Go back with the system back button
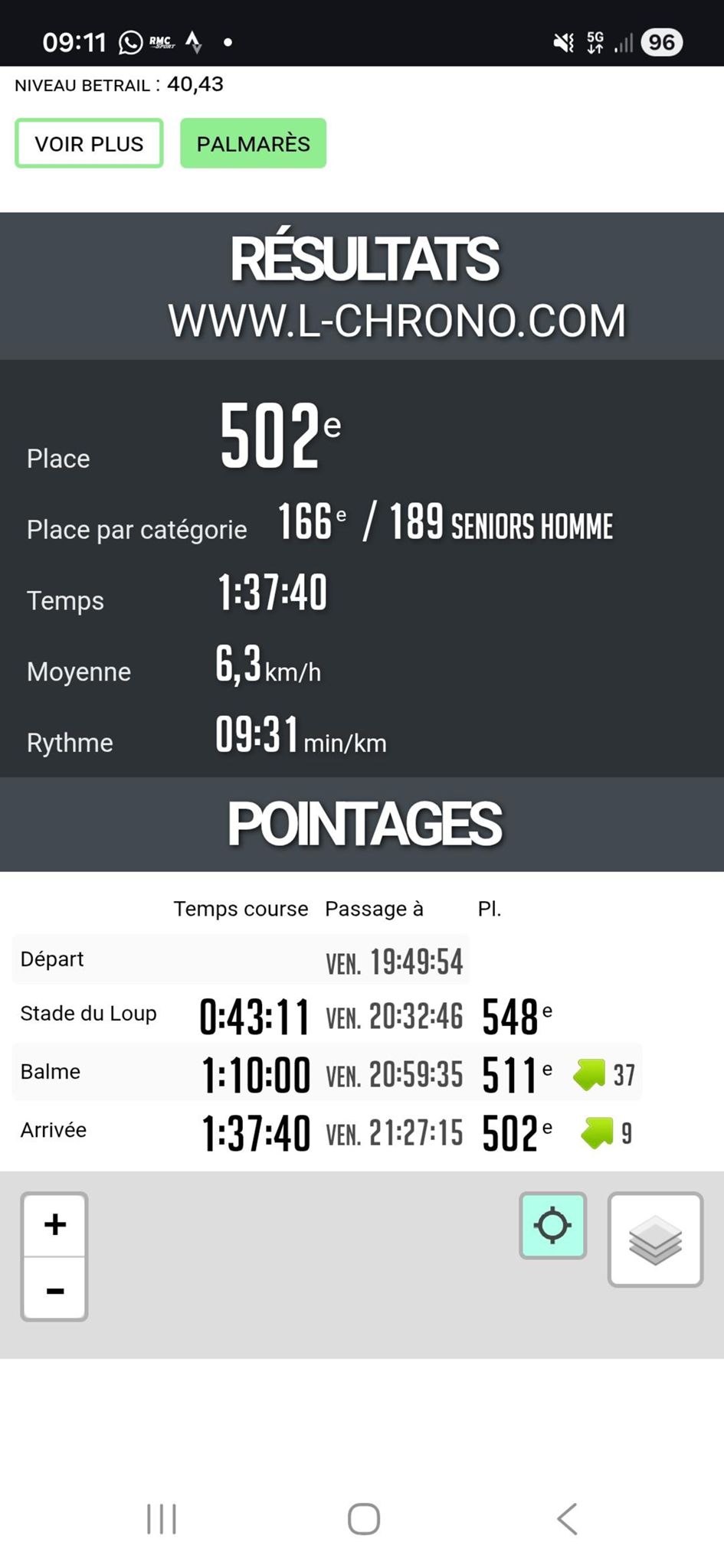The height and width of the screenshot is (1568, 724). click(567, 1519)
